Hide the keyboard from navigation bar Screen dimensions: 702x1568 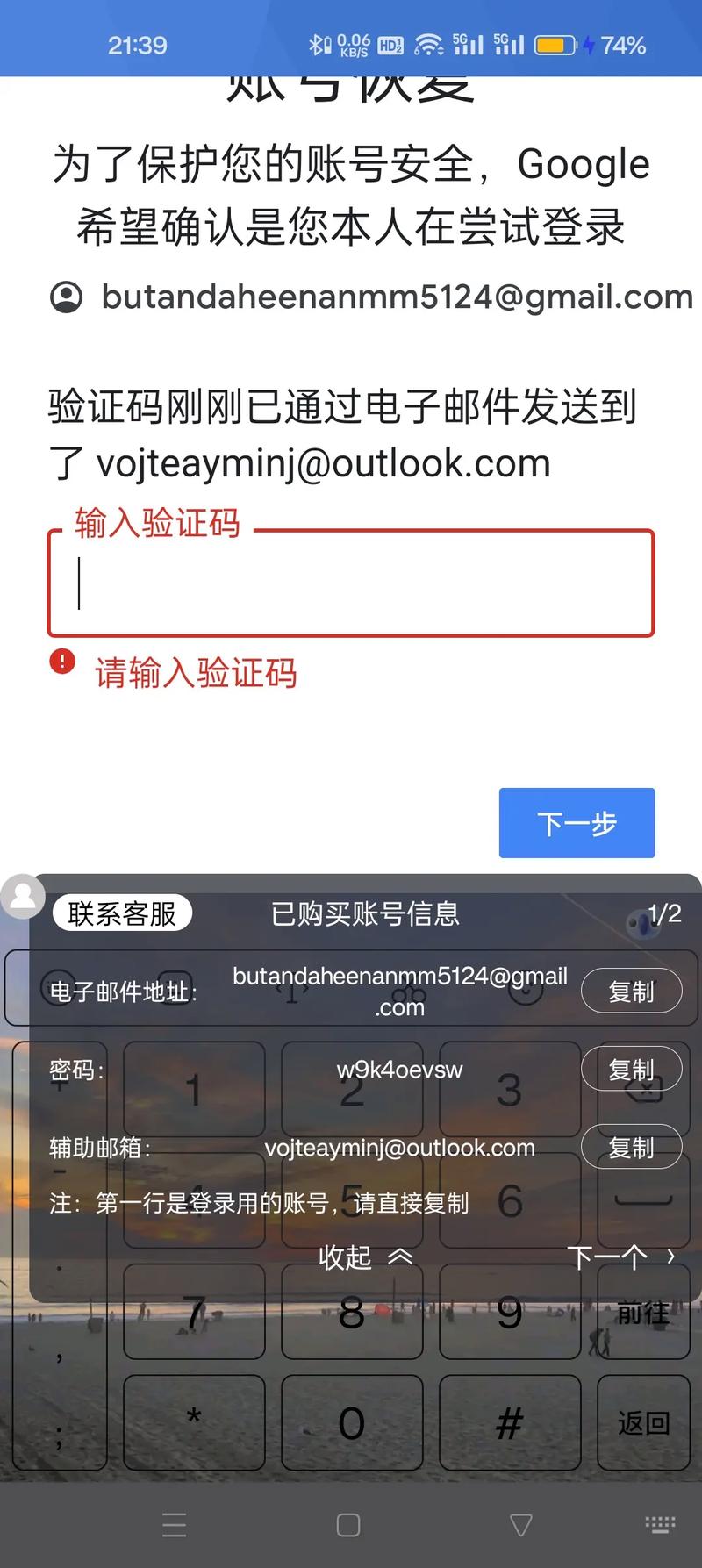pyautogui.click(x=660, y=1525)
